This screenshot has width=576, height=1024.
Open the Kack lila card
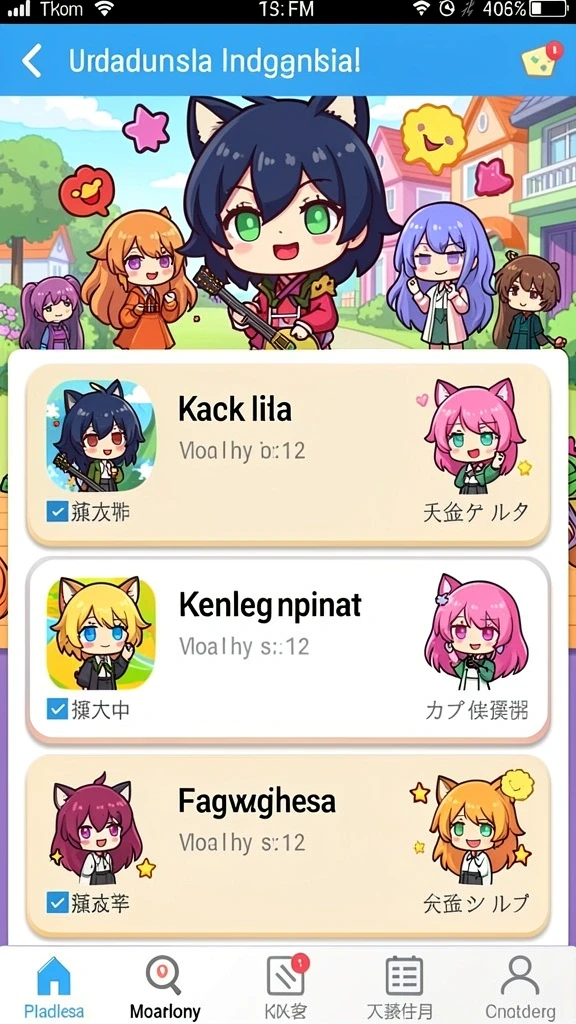tap(288, 454)
